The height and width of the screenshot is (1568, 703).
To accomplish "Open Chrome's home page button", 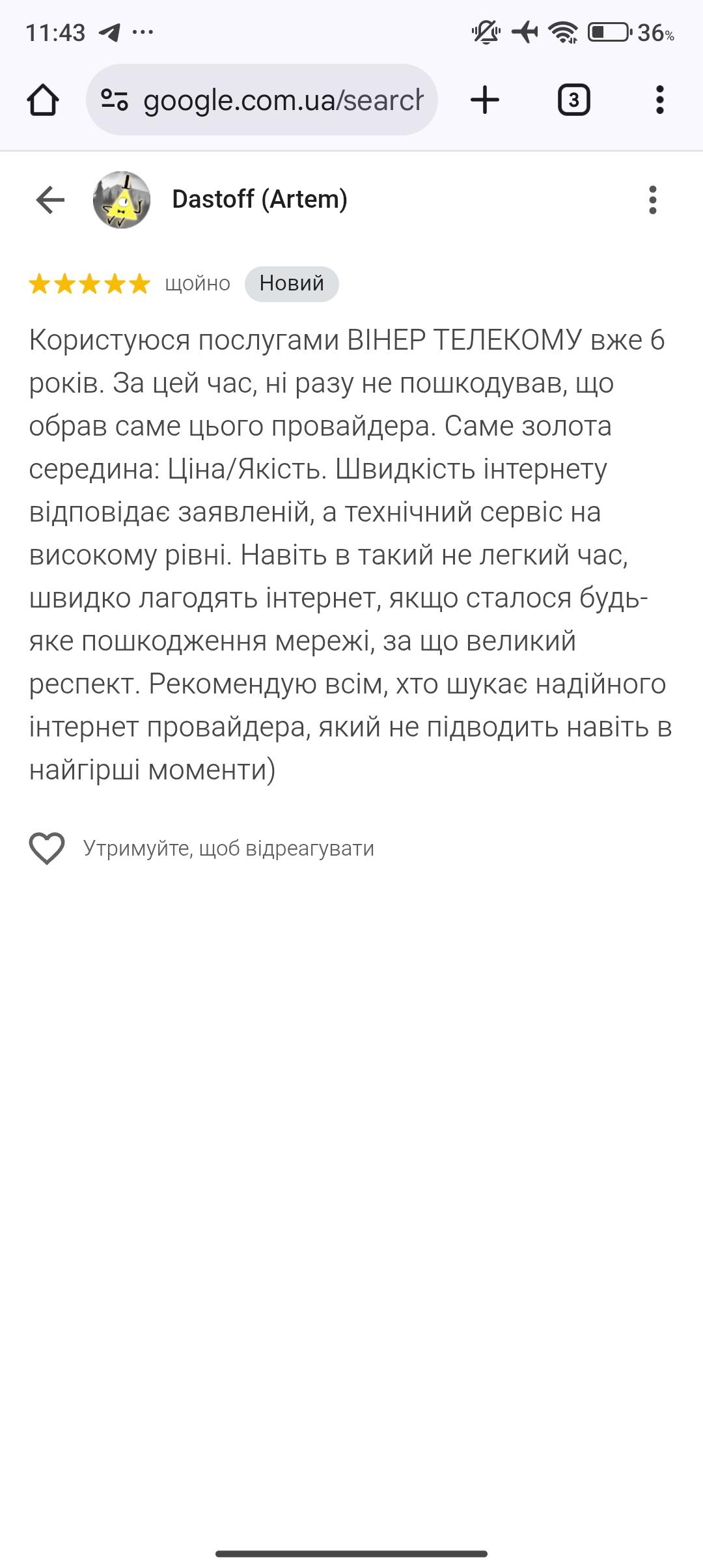I will (x=43, y=100).
